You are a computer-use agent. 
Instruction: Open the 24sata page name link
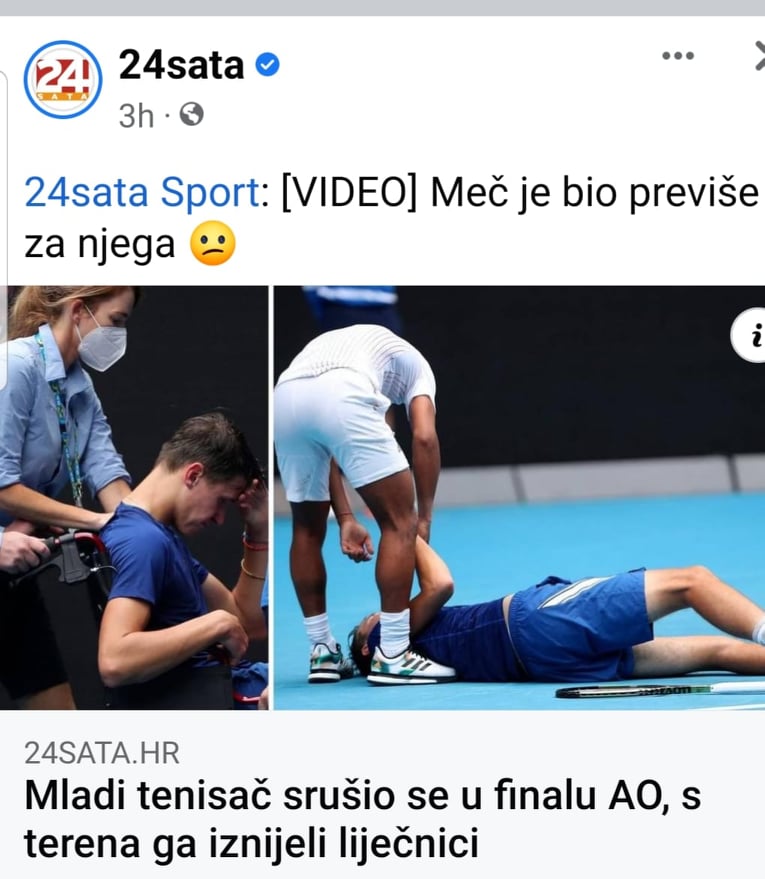181,65
